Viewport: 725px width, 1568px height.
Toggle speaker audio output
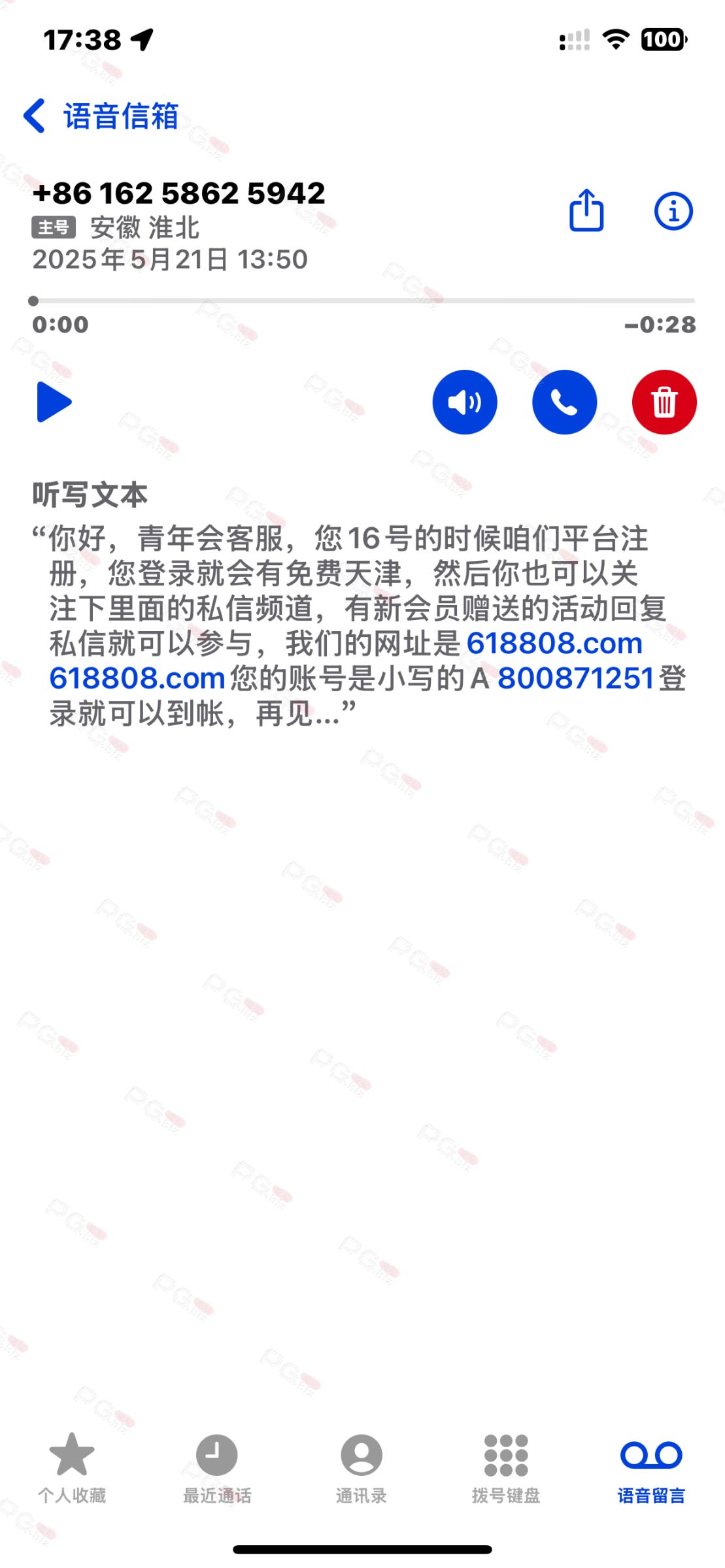coord(465,402)
